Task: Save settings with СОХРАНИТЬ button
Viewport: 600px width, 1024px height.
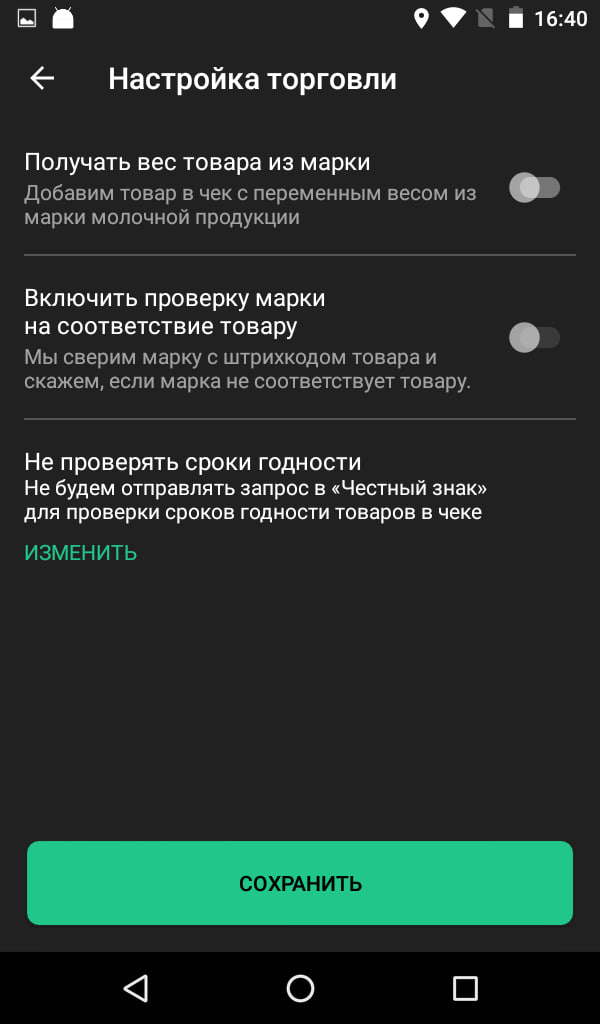Action: 300,883
